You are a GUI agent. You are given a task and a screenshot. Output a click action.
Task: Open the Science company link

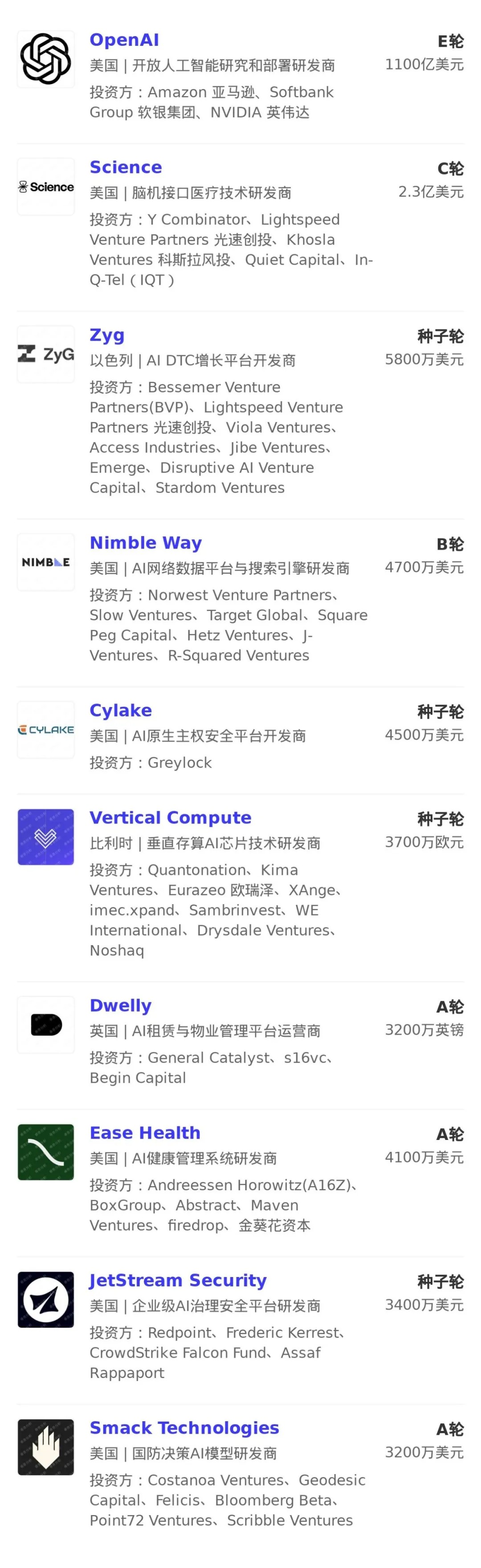pyautogui.click(x=126, y=167)
